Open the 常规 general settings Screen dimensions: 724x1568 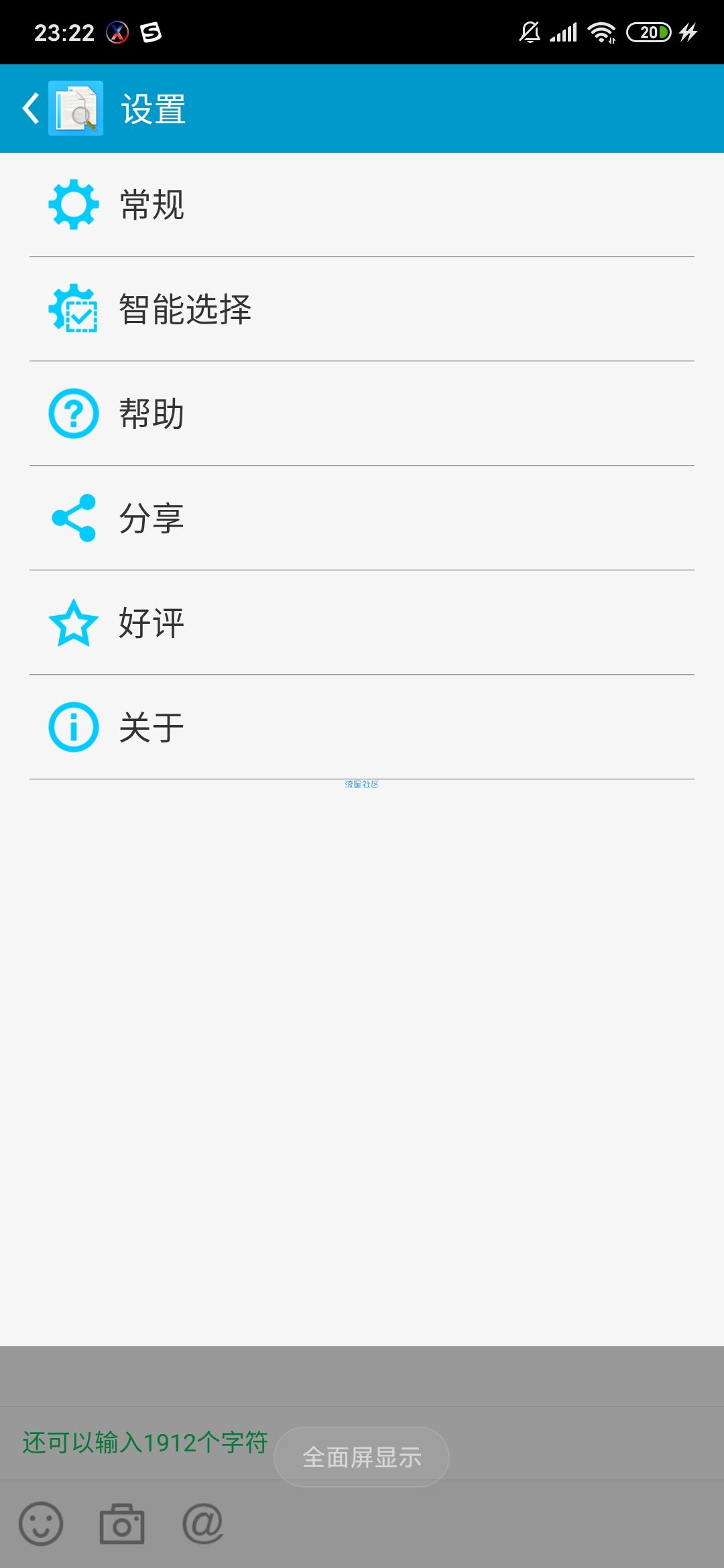click(x=362, y=204)
